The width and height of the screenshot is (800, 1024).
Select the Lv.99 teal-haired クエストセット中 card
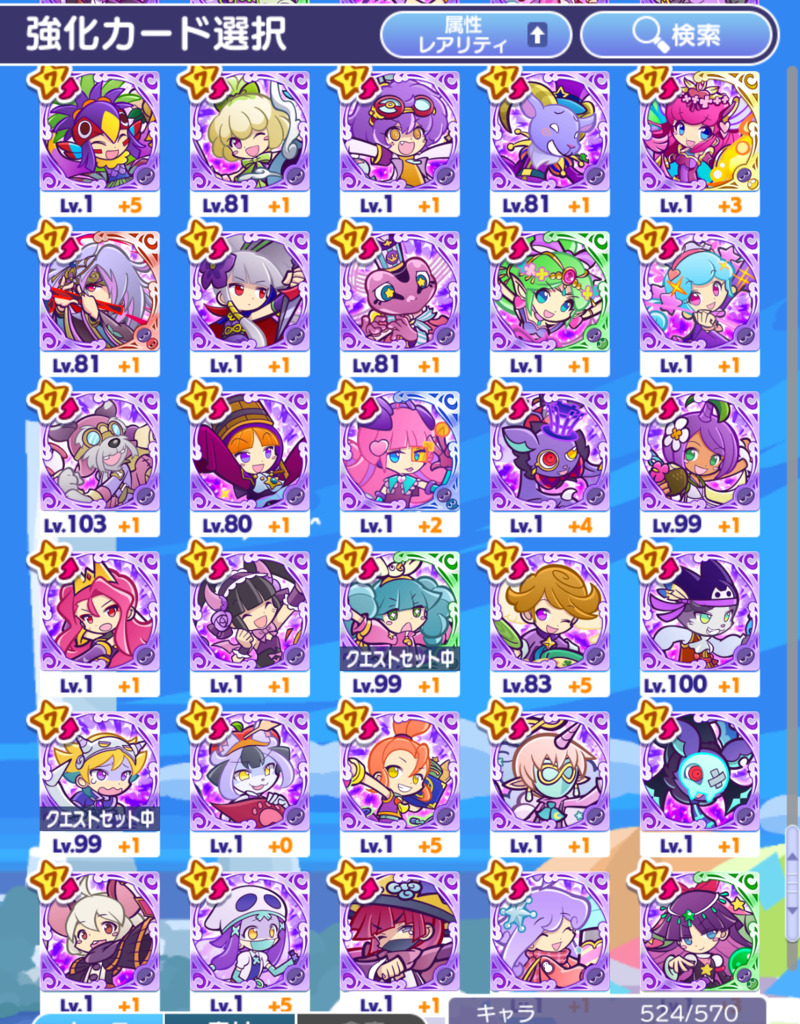tap(399, 612)
